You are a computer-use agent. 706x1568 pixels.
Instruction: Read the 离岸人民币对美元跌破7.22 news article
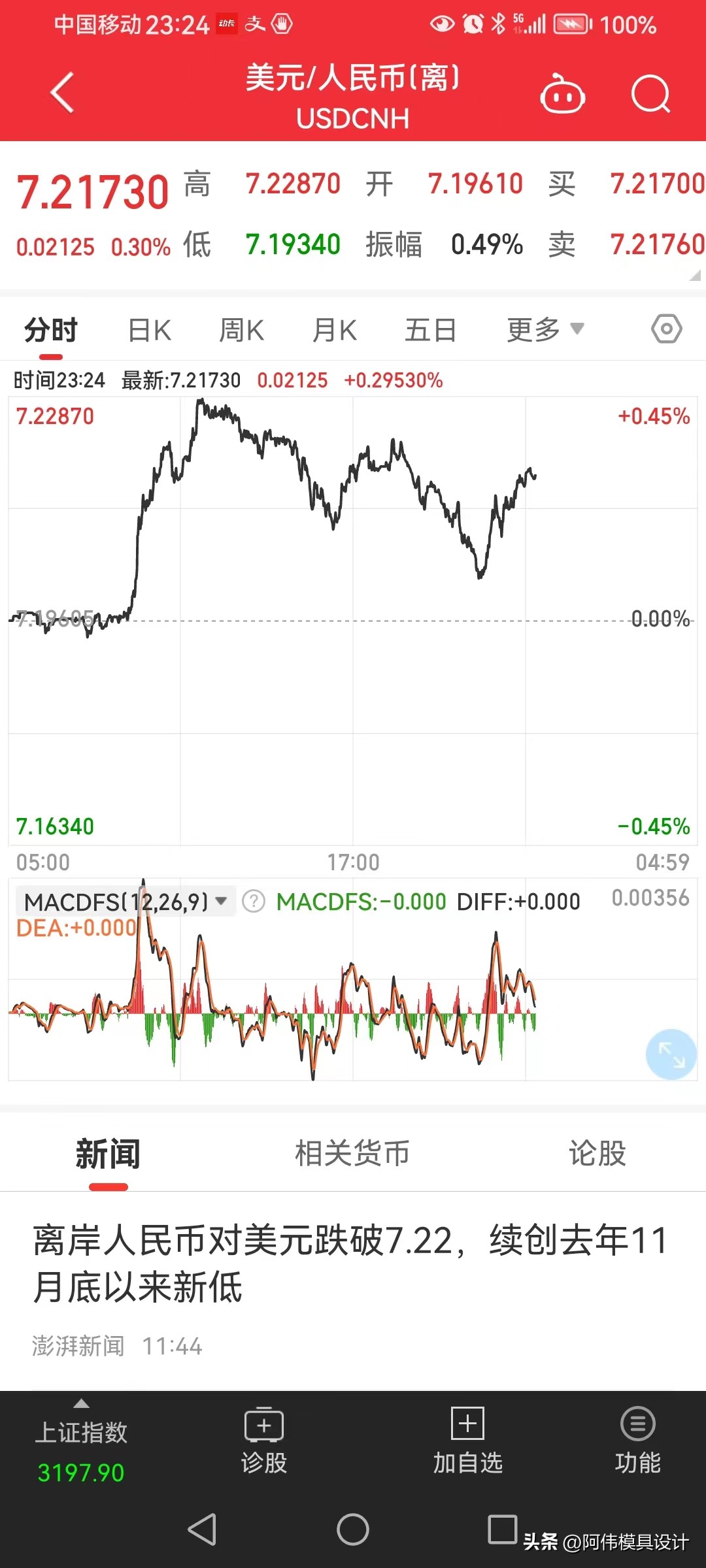pos(350,1264)
